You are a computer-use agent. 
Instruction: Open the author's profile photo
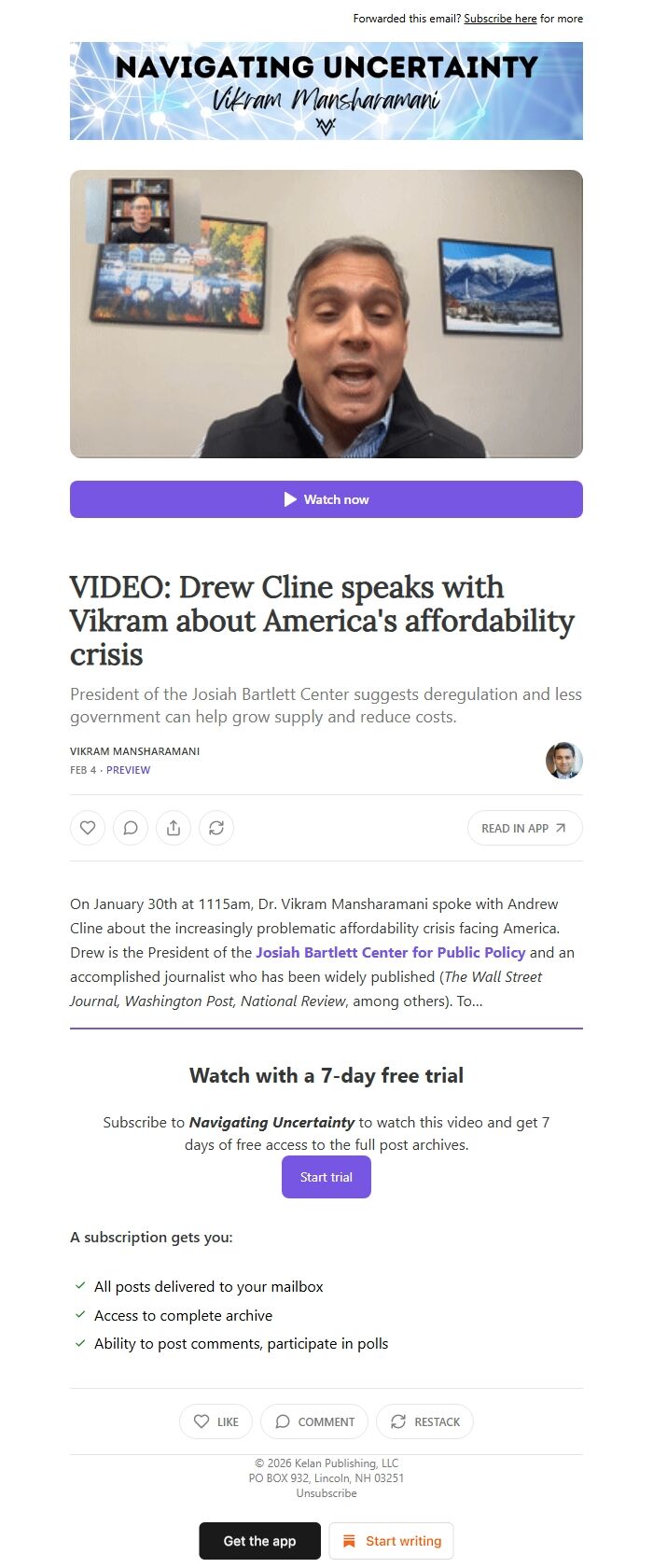(563, 761)
